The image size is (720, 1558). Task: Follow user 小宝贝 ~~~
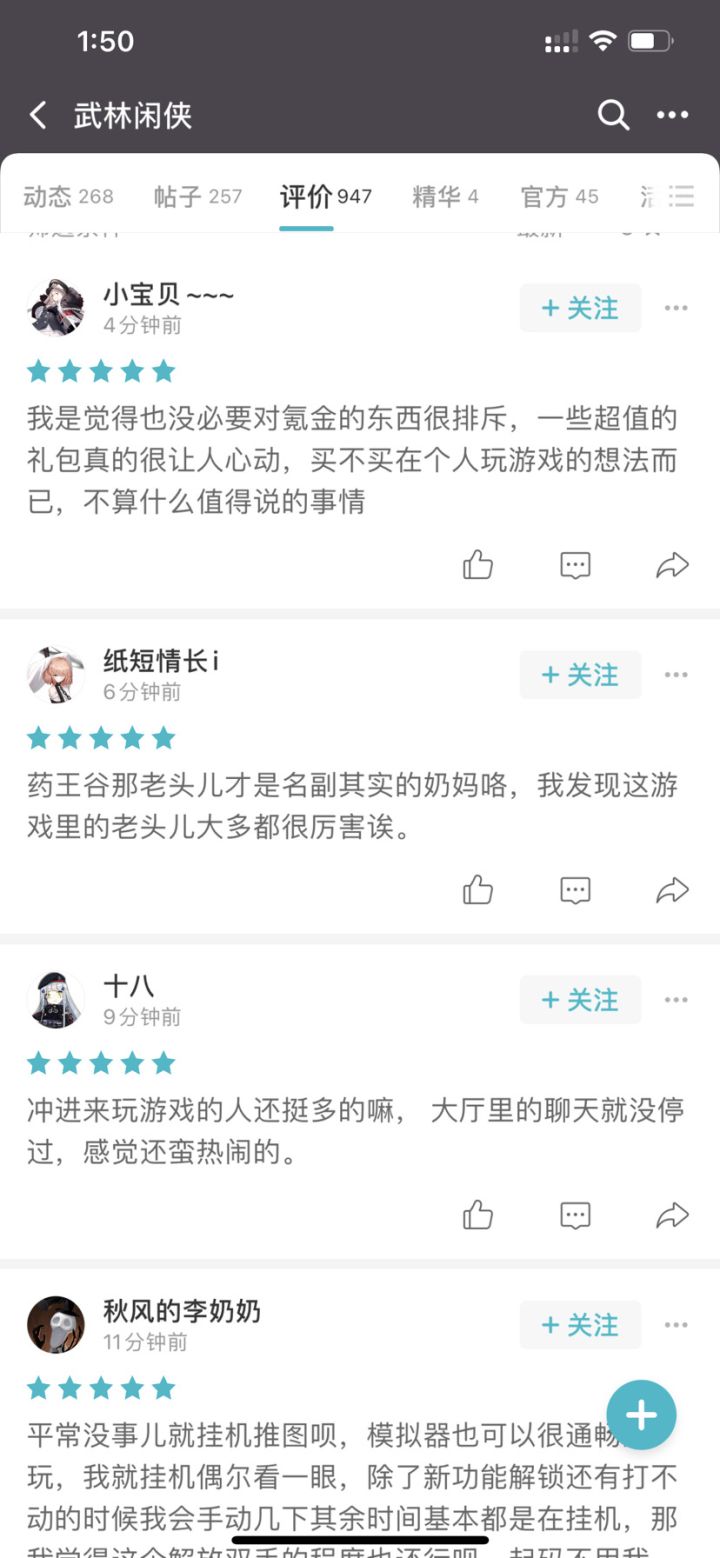(580, 308)
